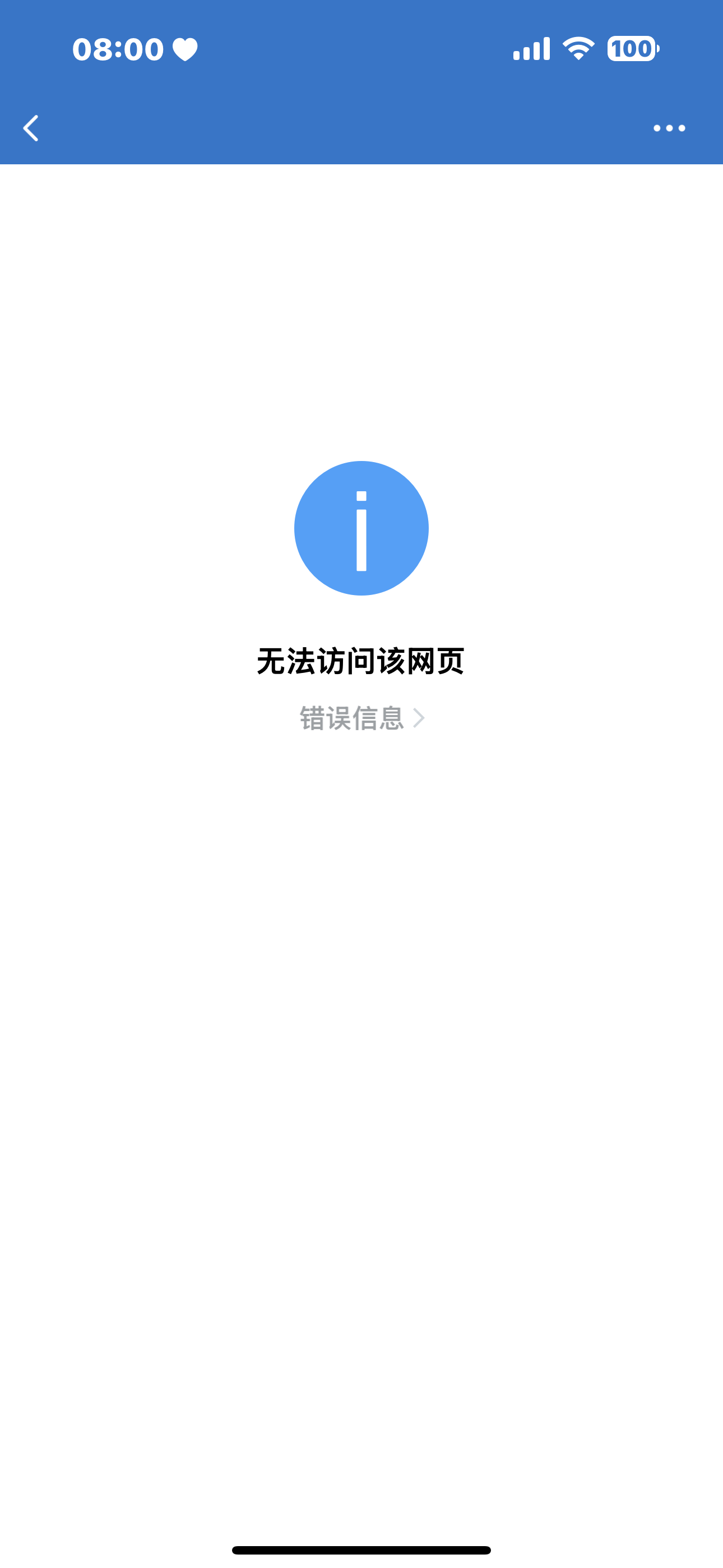Go back using the header arrow

coord(30,128)
